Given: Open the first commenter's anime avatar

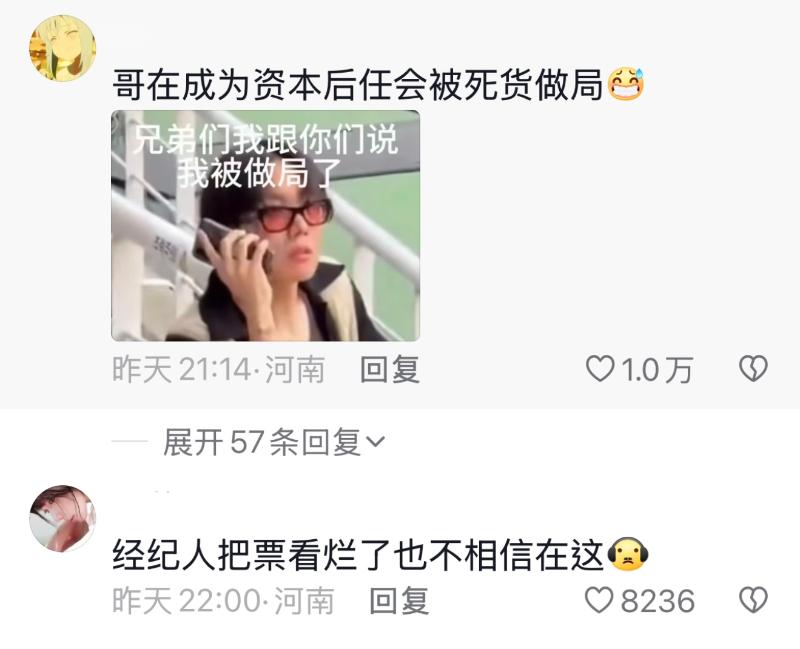Looking at the screenshot, I should (x=62, y=48).
